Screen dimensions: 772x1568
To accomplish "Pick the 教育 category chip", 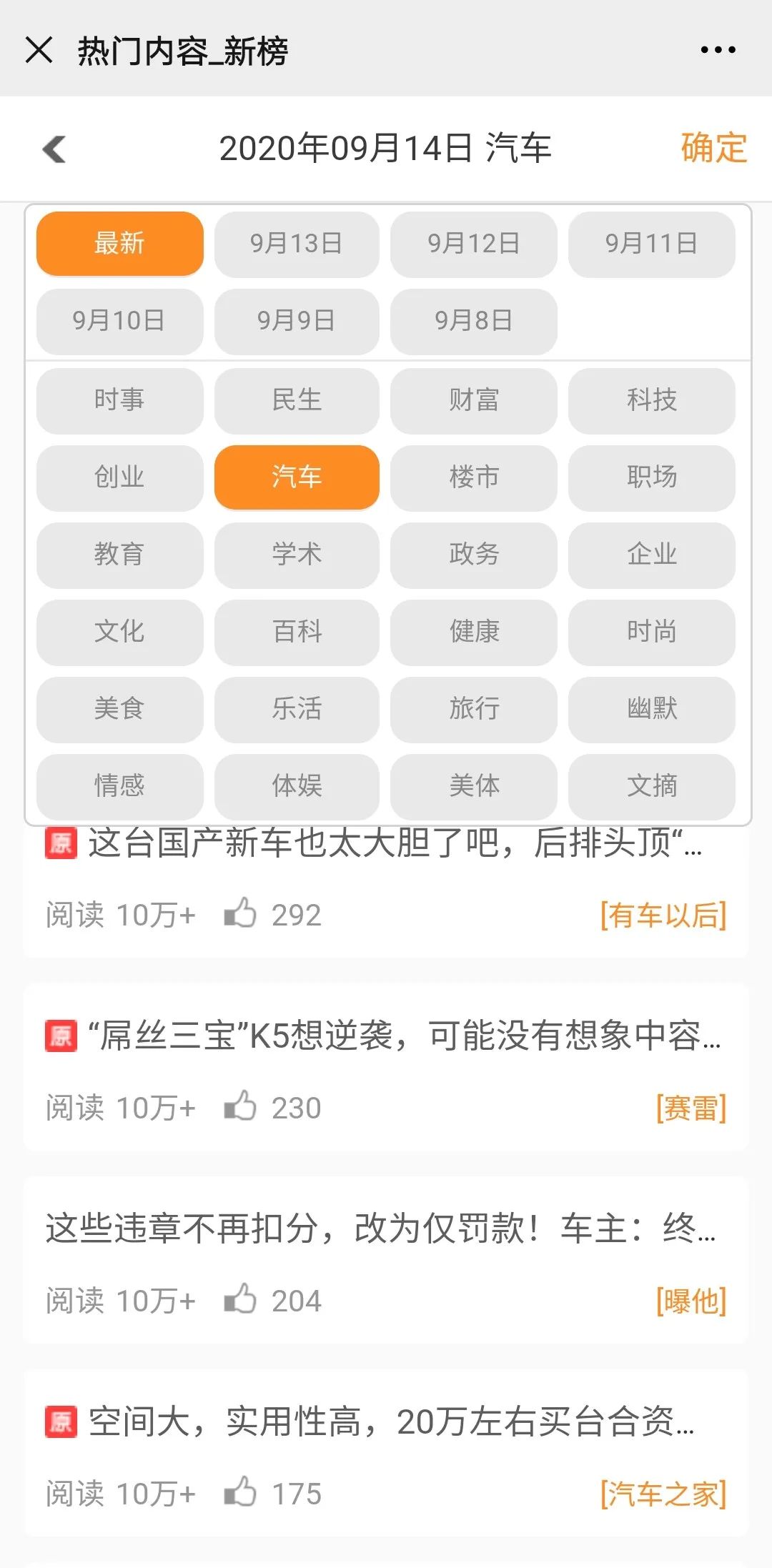I will click(119, 555).
